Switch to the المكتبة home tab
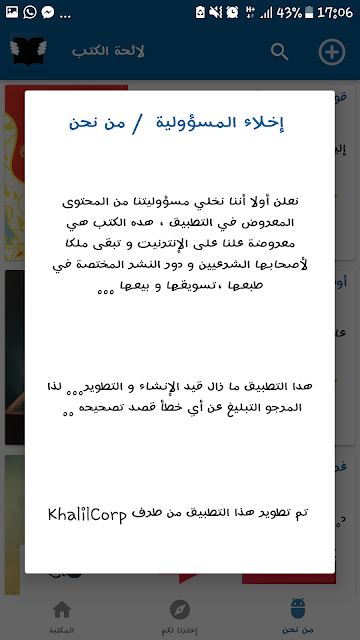 tap(62, 617)
